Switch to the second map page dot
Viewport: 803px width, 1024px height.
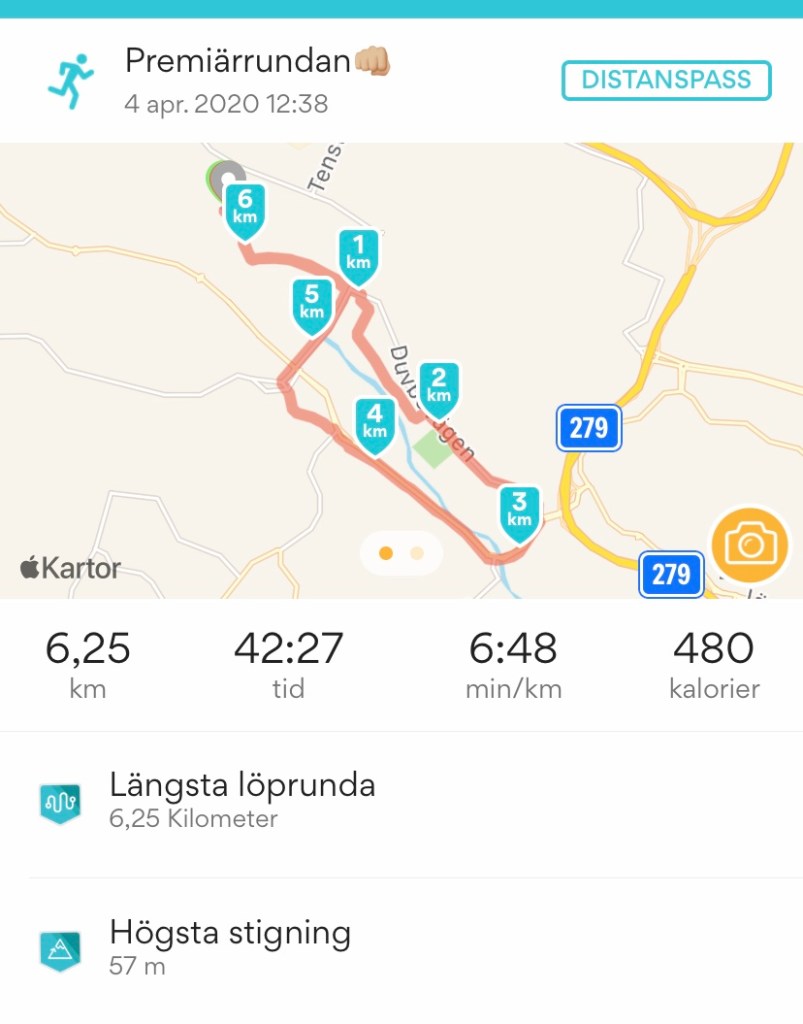pyautogui.click(x=417, y=553)
